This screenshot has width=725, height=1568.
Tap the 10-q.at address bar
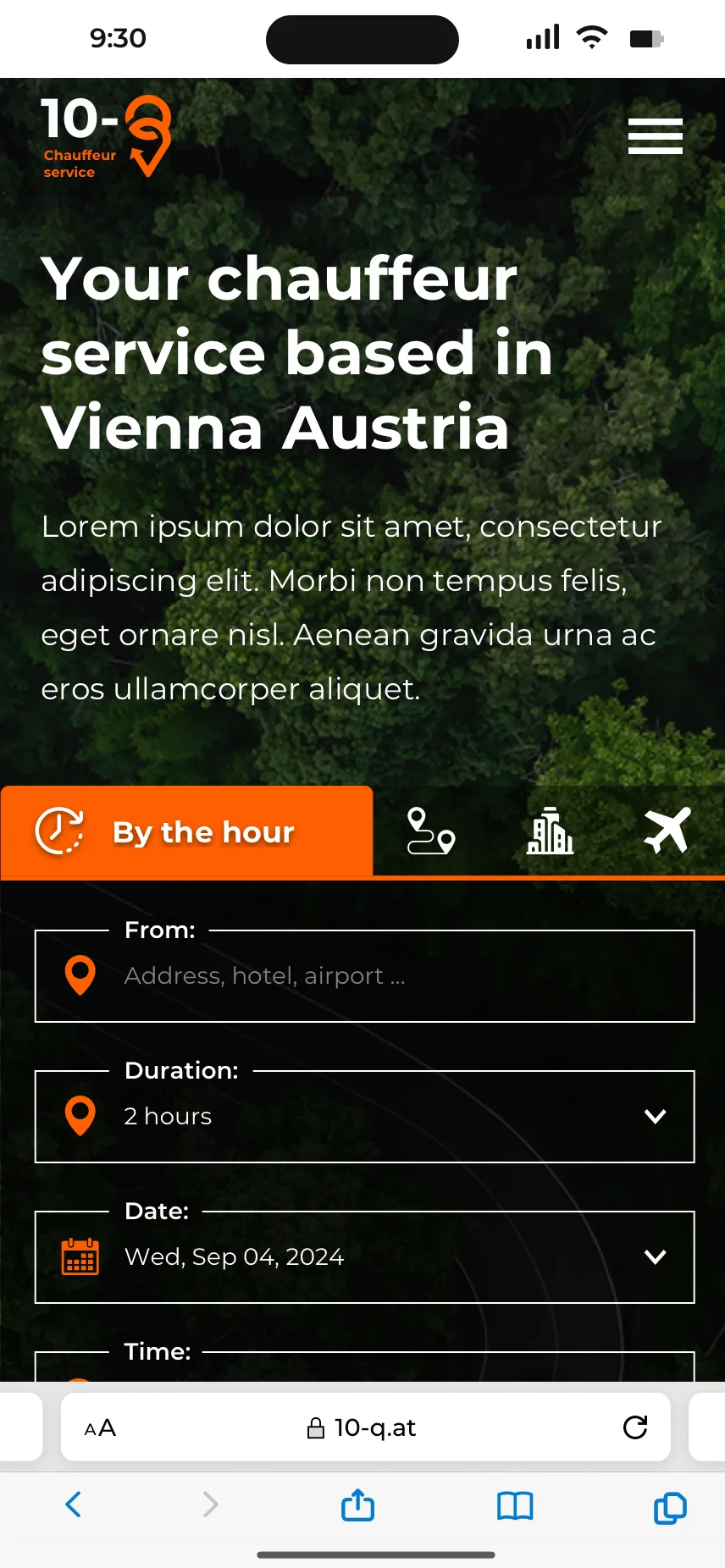(362, 1428)
